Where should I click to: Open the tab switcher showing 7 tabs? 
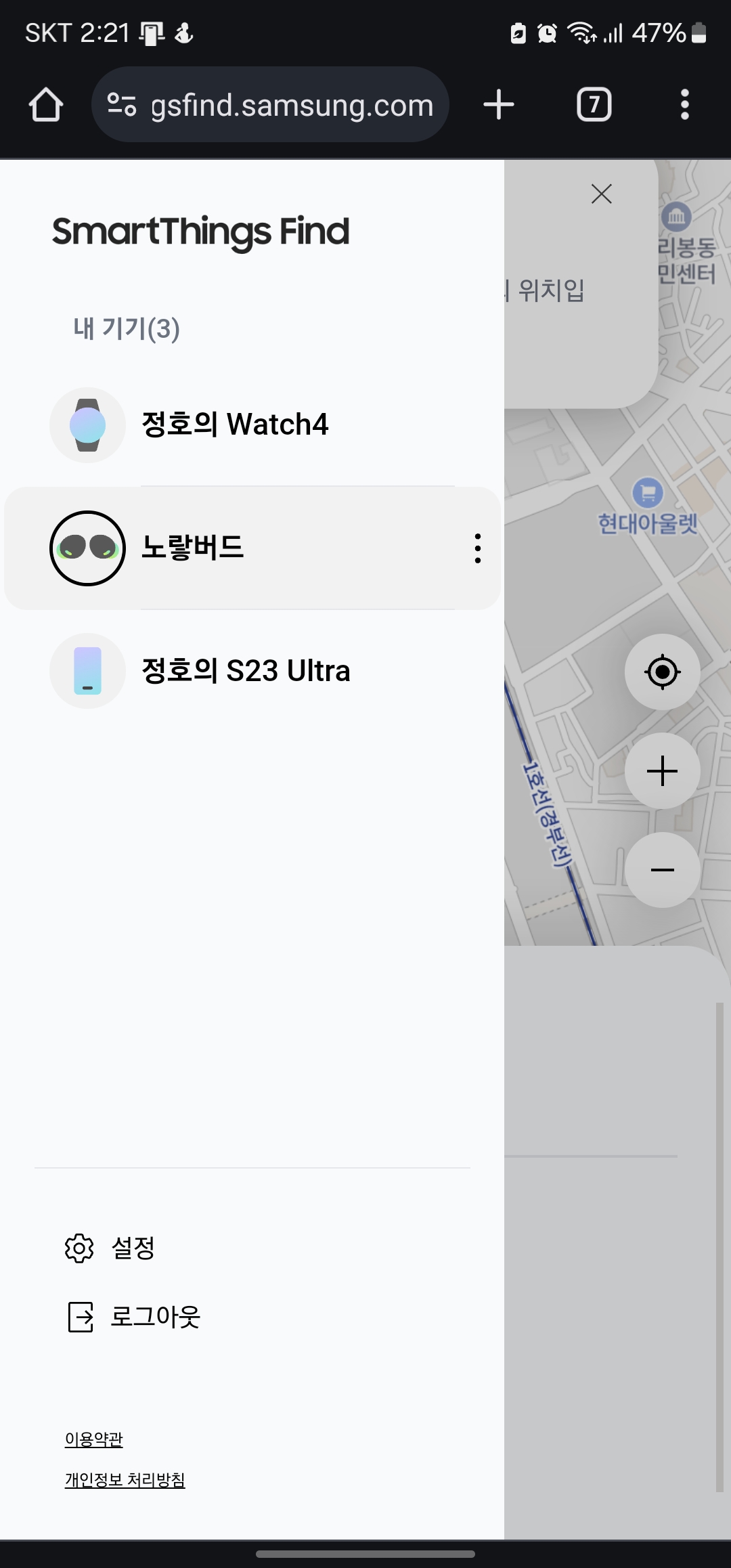[x=594, y=105]
